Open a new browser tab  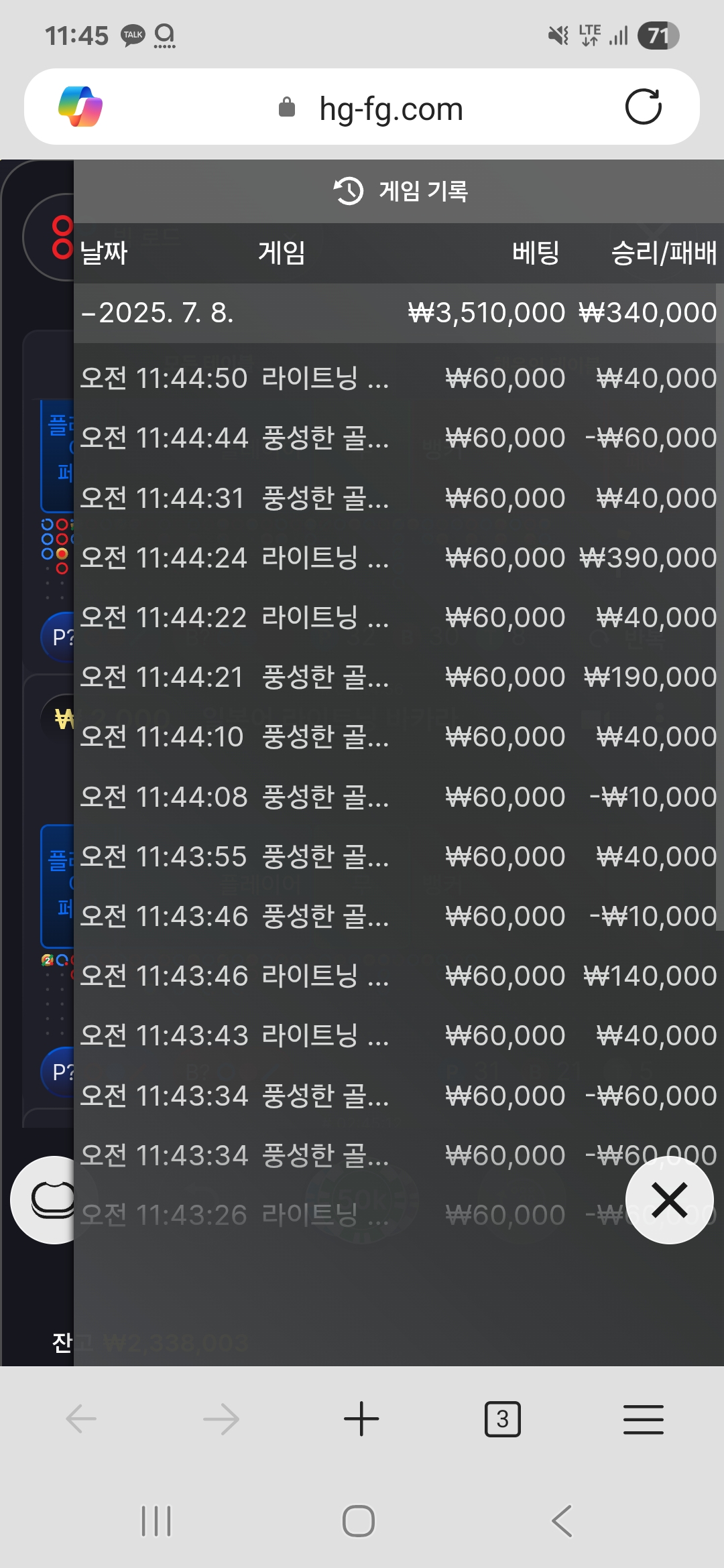coord(361,1419)
